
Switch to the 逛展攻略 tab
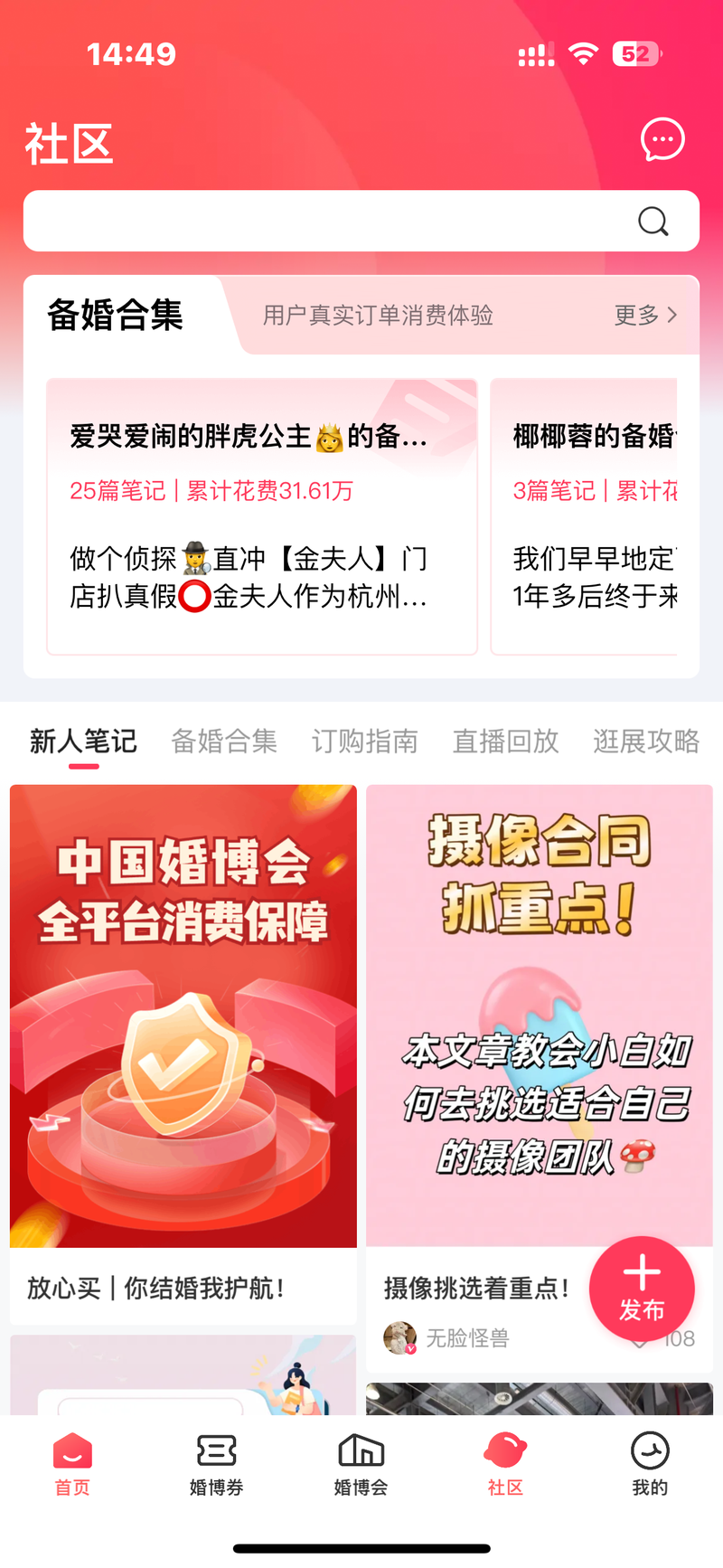pos(645,741)
